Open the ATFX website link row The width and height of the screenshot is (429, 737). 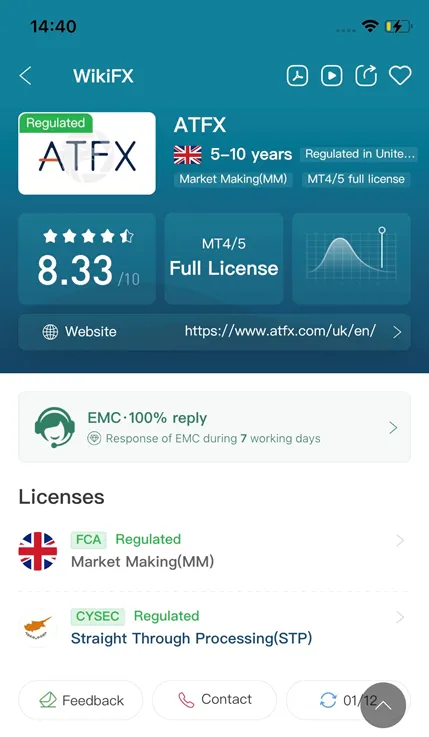(214, 332)
